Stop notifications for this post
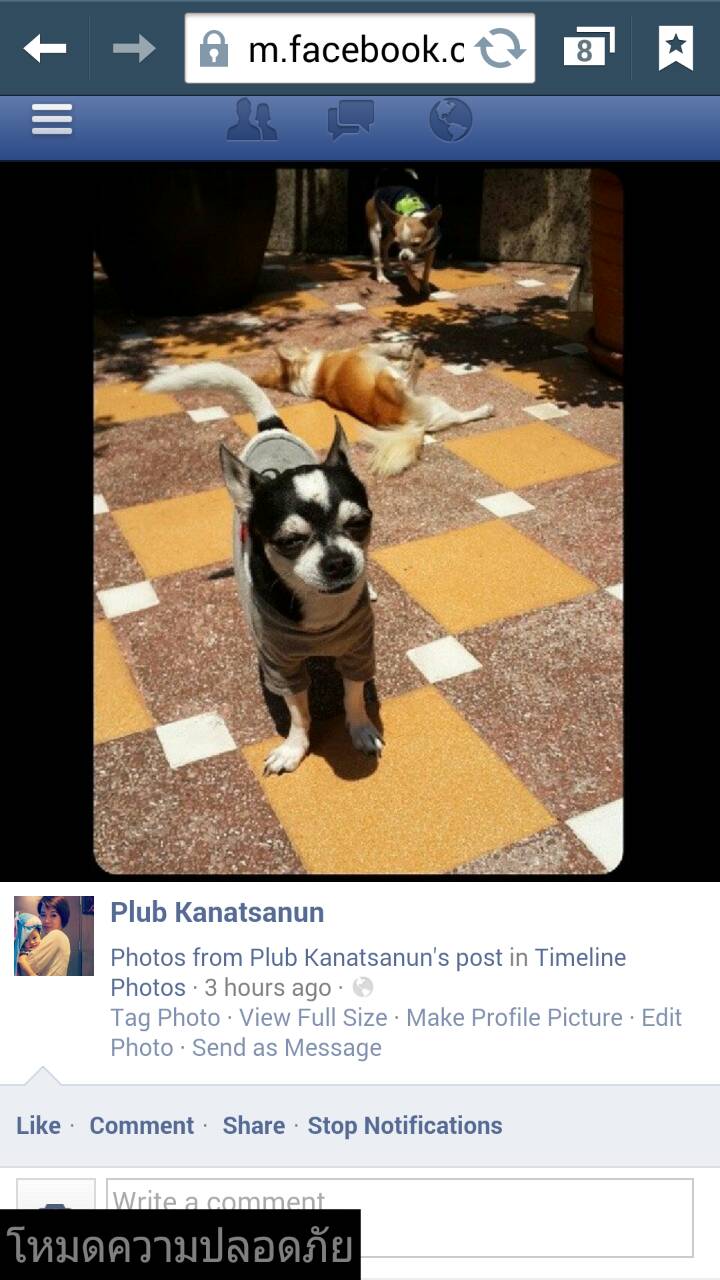 (x=405, y=1126)
